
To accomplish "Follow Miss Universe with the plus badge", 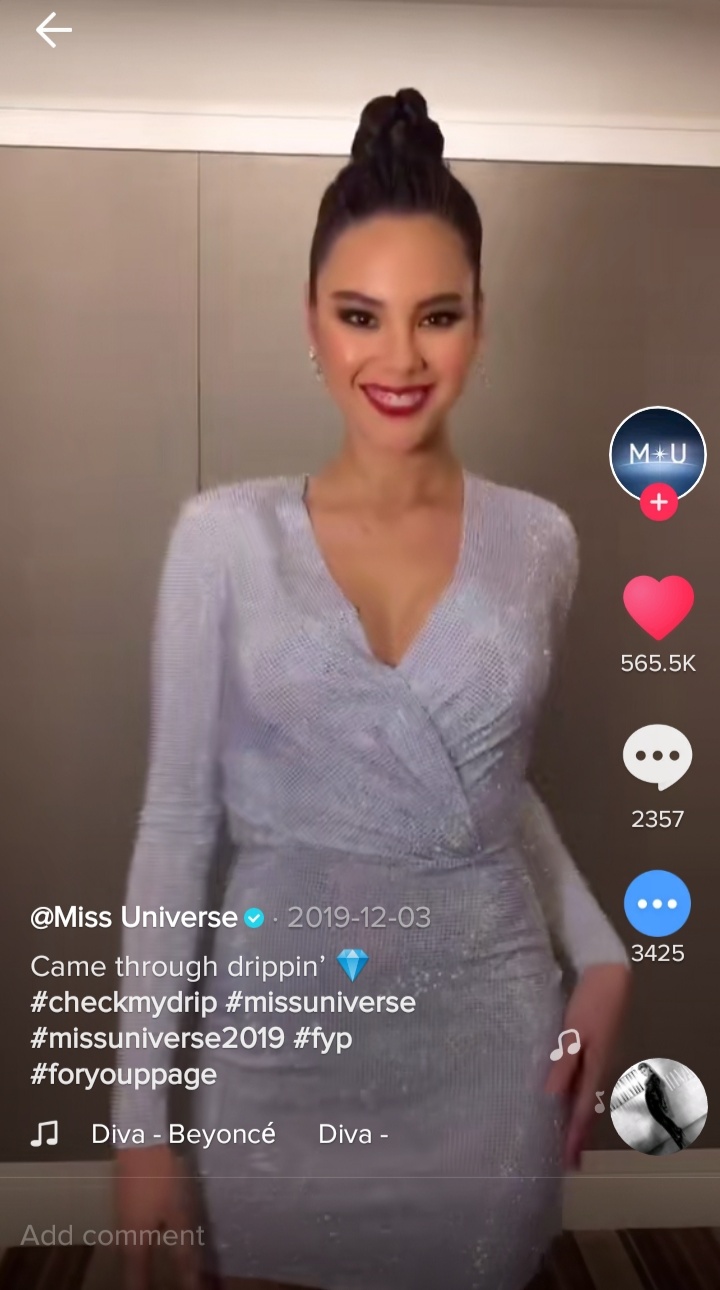I will (x=658, y=503).
